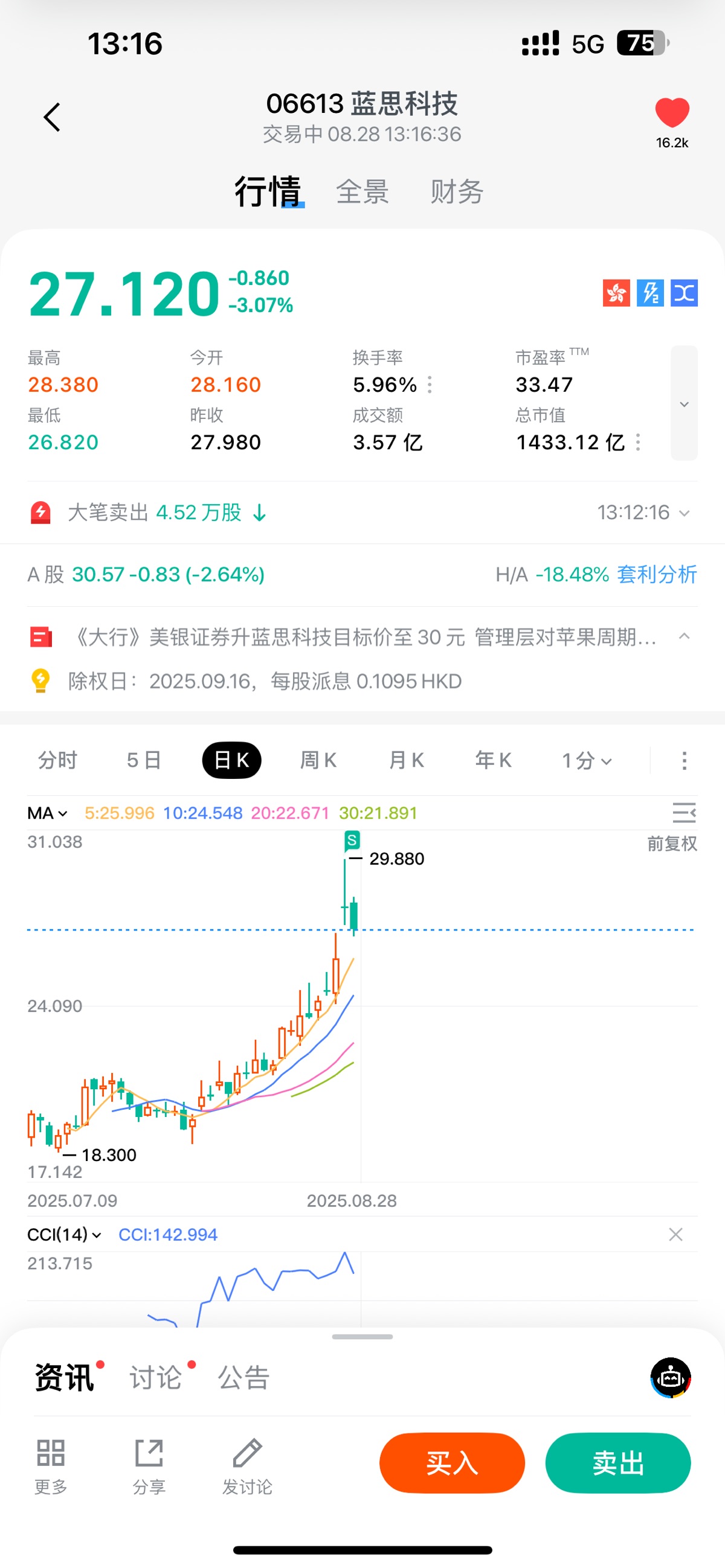Show the 月K chart

[406, 760]
